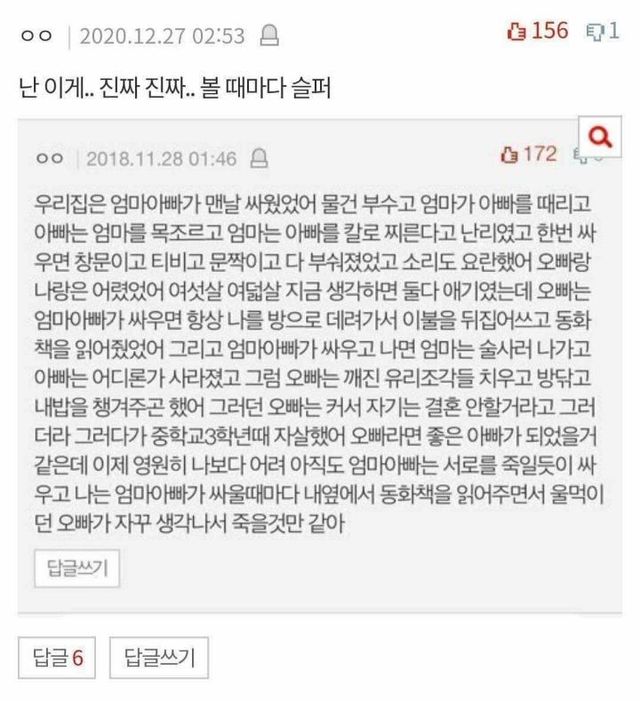
Task: Open the 답글 6 replies list
Action: [x=56, y=657]
